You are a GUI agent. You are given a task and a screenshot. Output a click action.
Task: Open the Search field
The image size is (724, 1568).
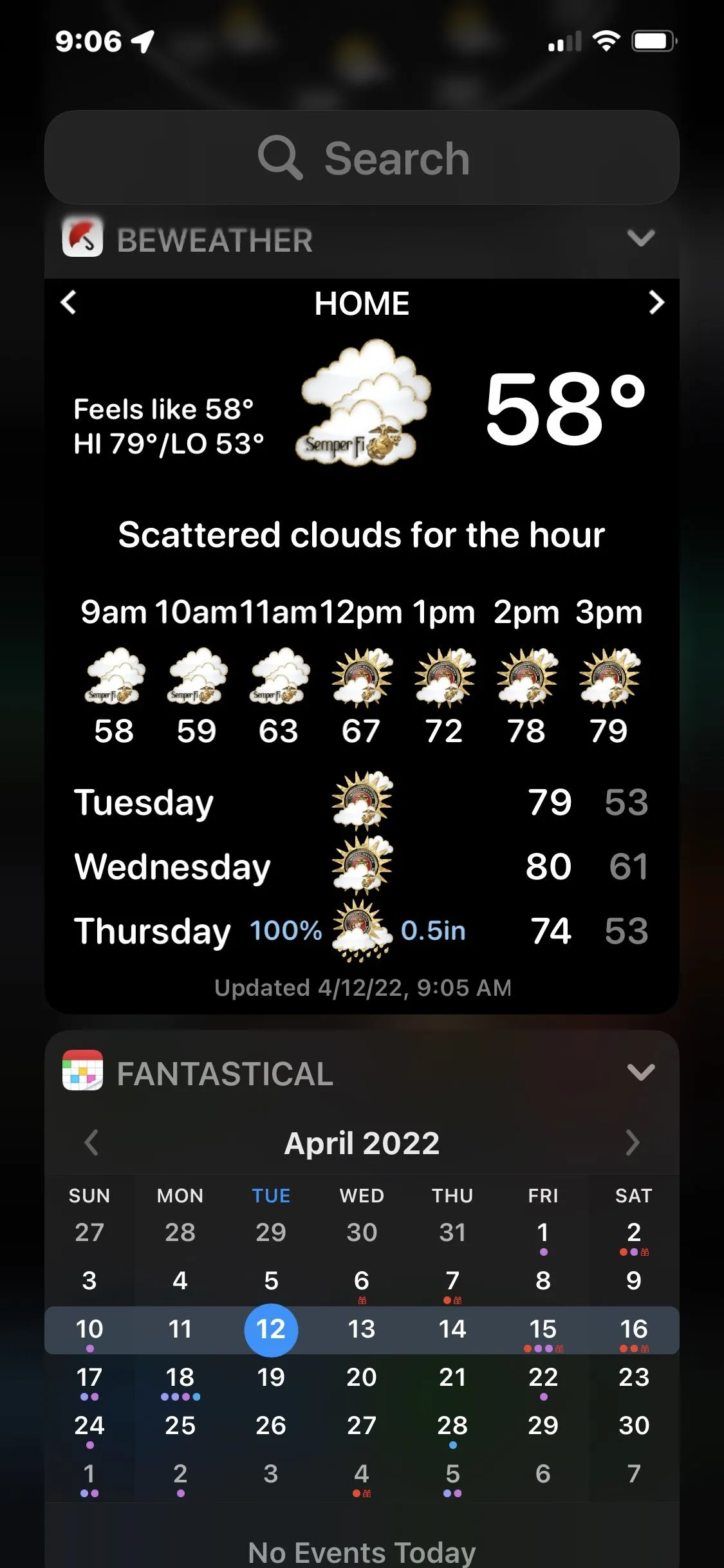362,158
